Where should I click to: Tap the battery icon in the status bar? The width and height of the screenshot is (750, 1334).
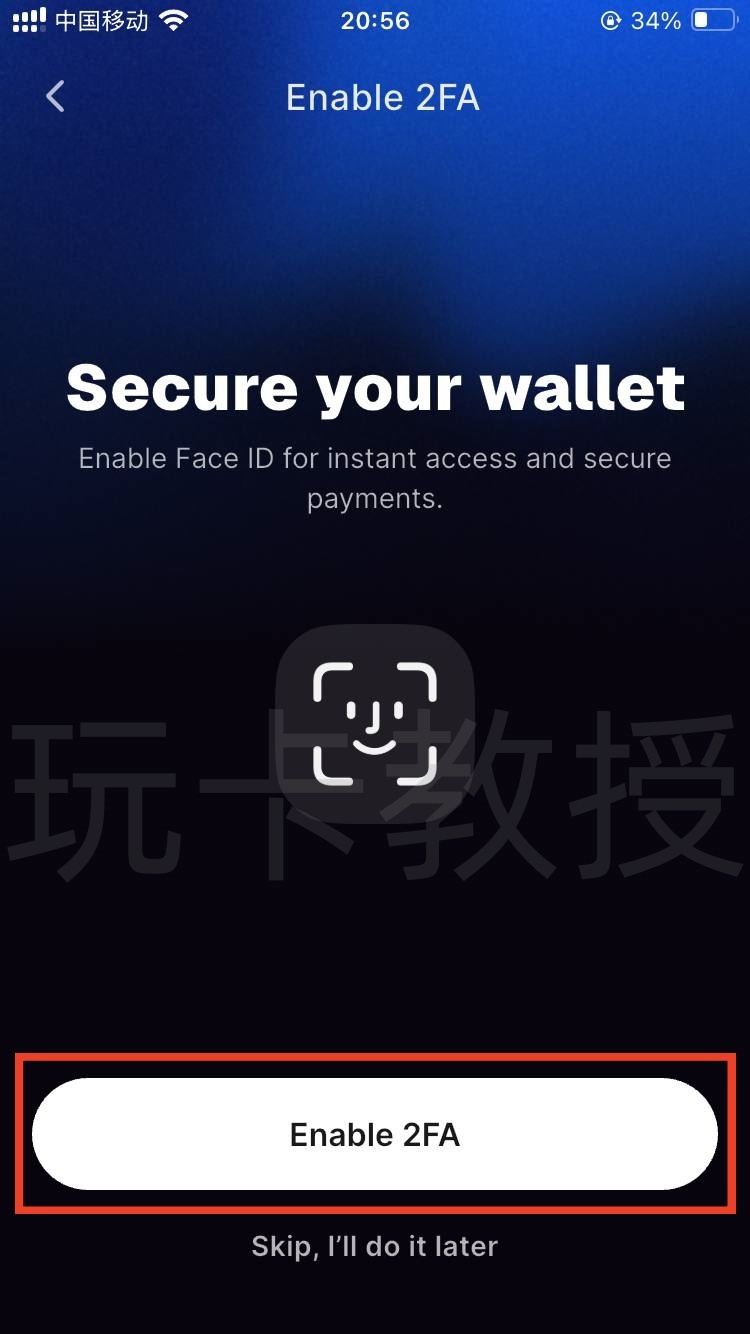tap(712, 18)
